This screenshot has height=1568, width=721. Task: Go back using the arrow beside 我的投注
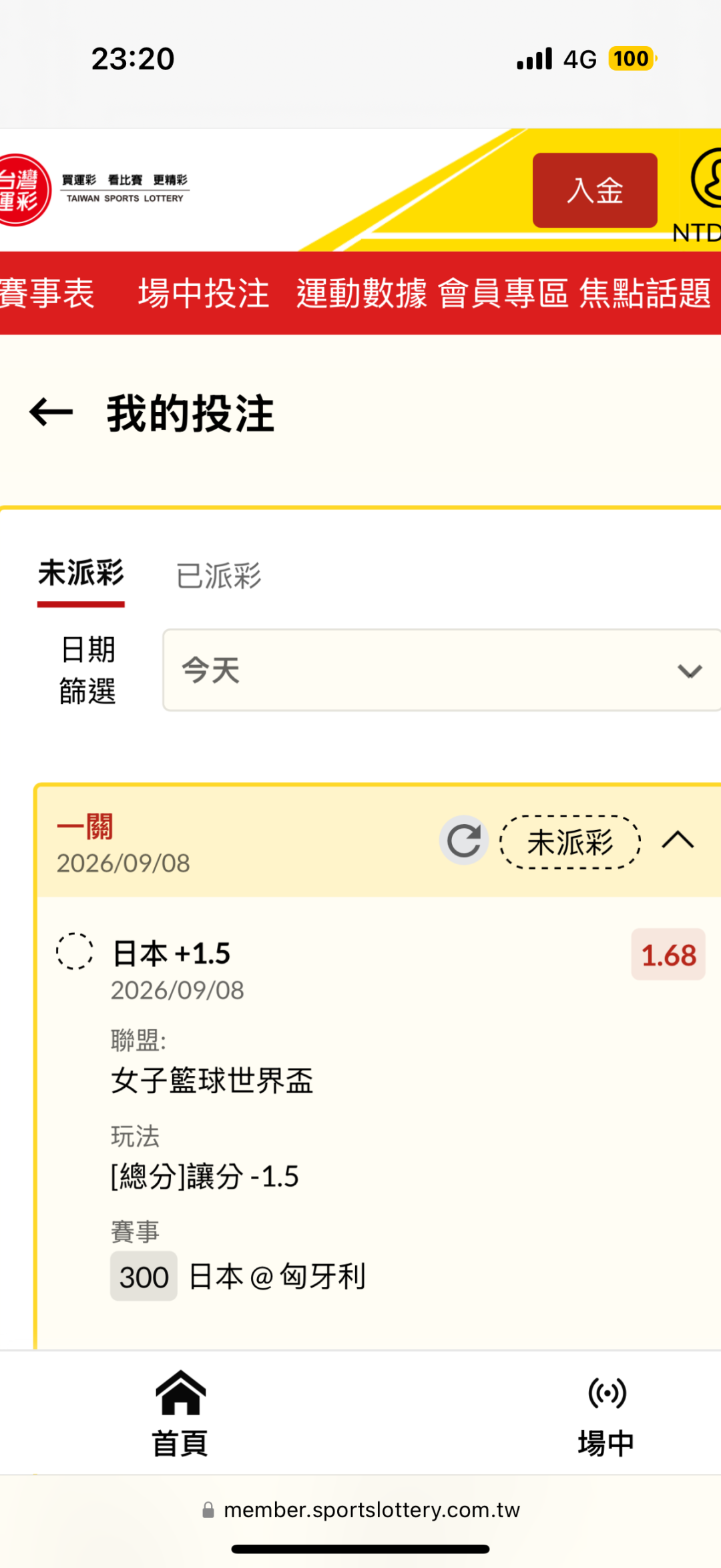[51, 412]
